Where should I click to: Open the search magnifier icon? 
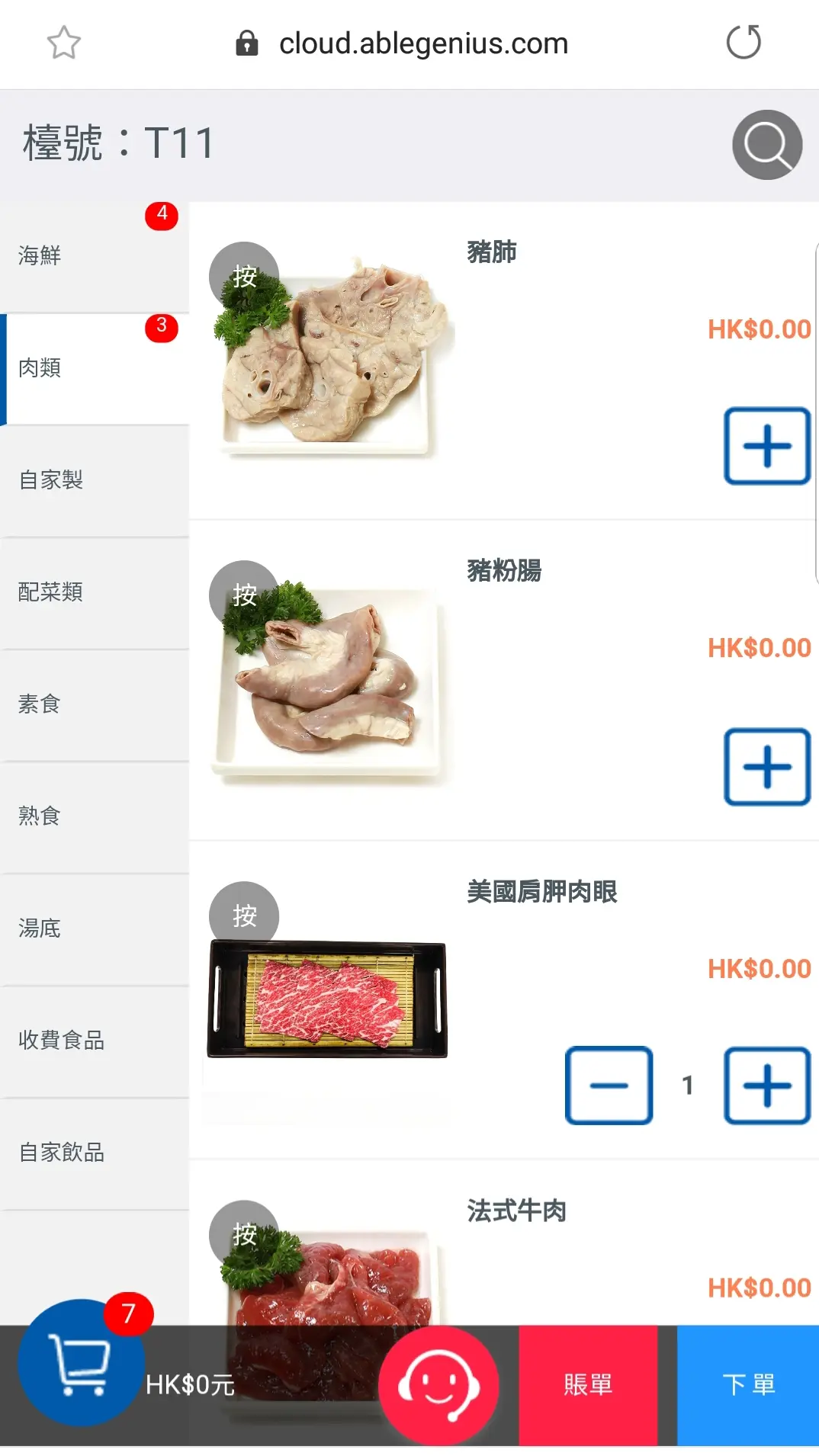click(766, 145)
